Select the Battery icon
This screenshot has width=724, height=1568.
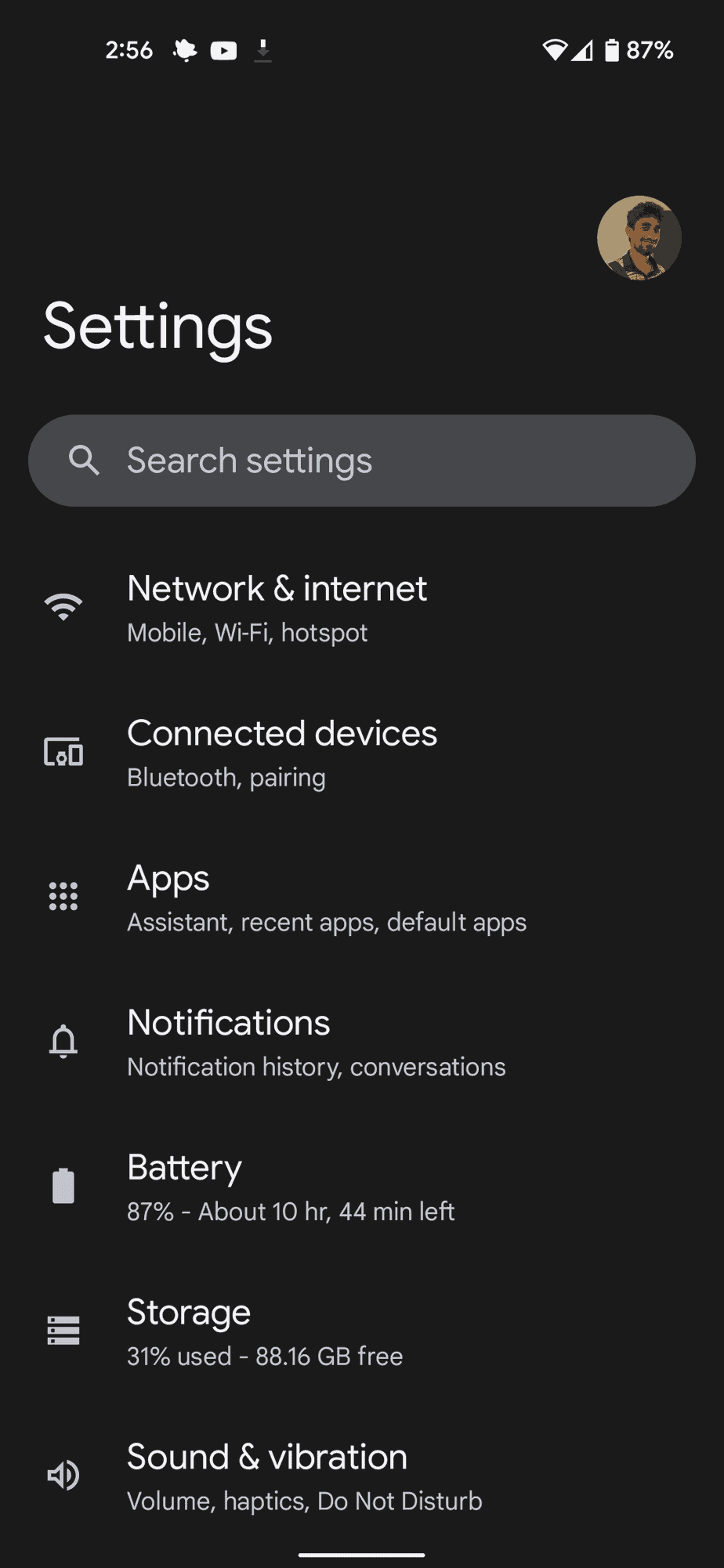click(x=63, y=1186)
